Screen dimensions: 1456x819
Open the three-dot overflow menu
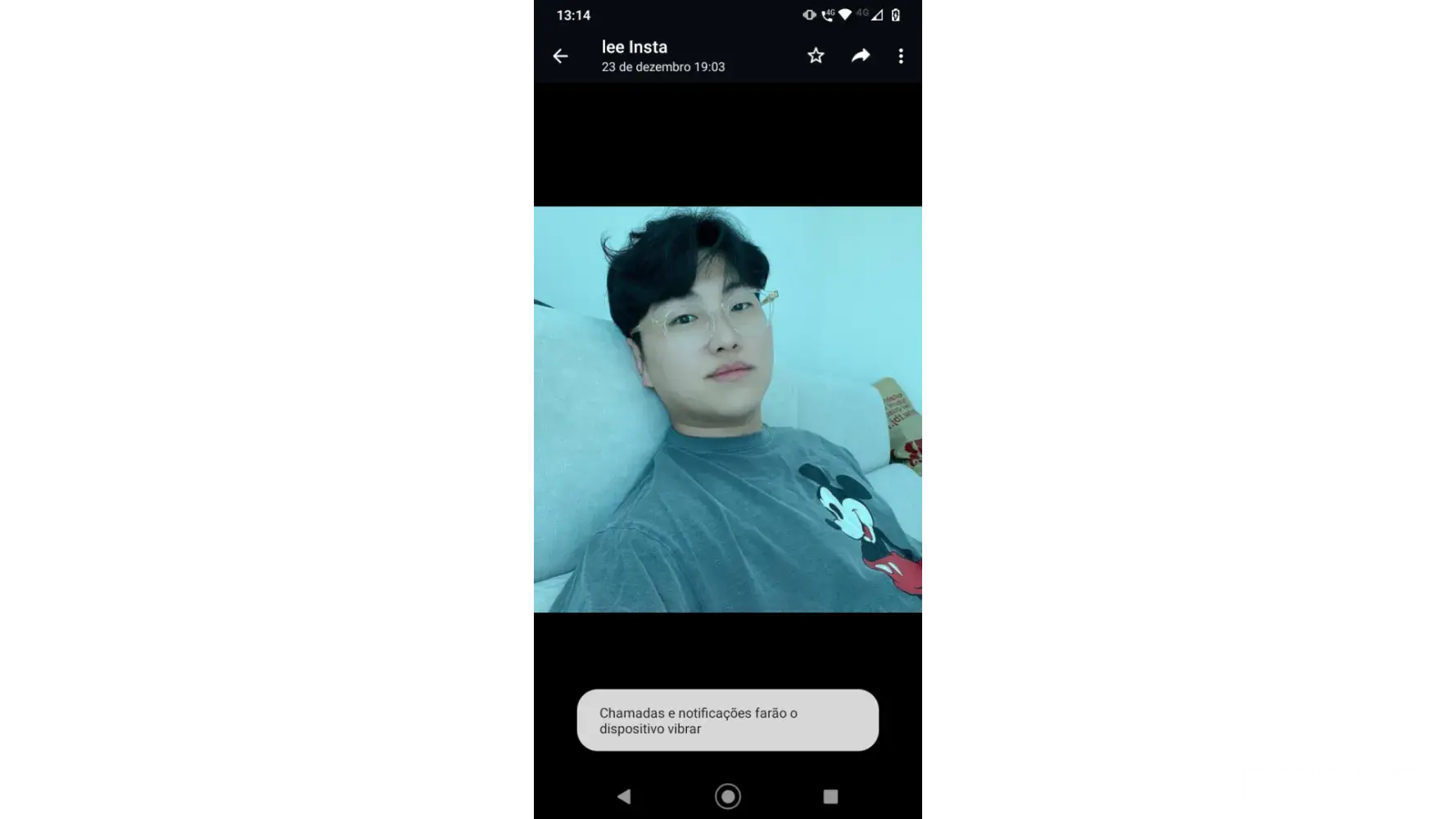pos(901,56)
